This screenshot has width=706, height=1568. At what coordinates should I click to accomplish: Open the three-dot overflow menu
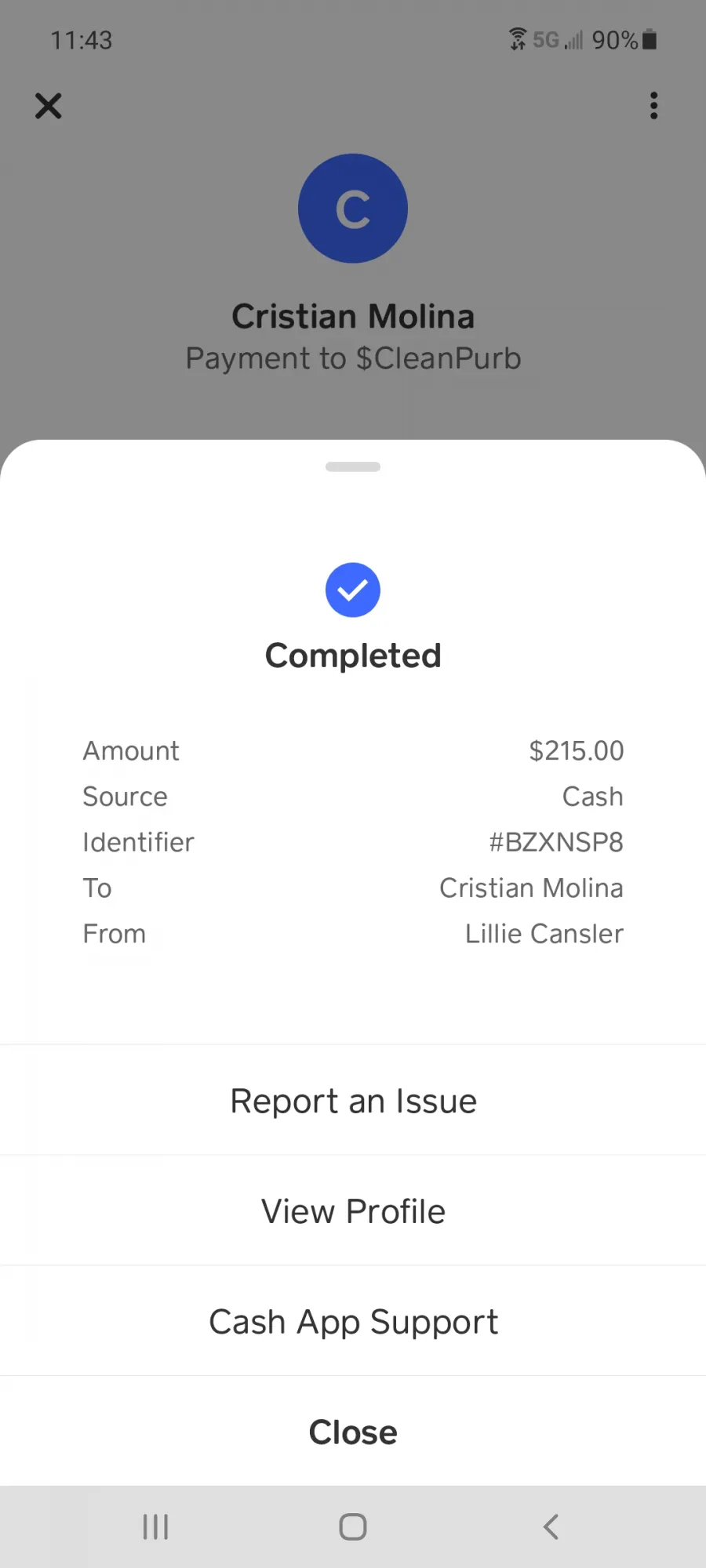(x=653, y=106)
